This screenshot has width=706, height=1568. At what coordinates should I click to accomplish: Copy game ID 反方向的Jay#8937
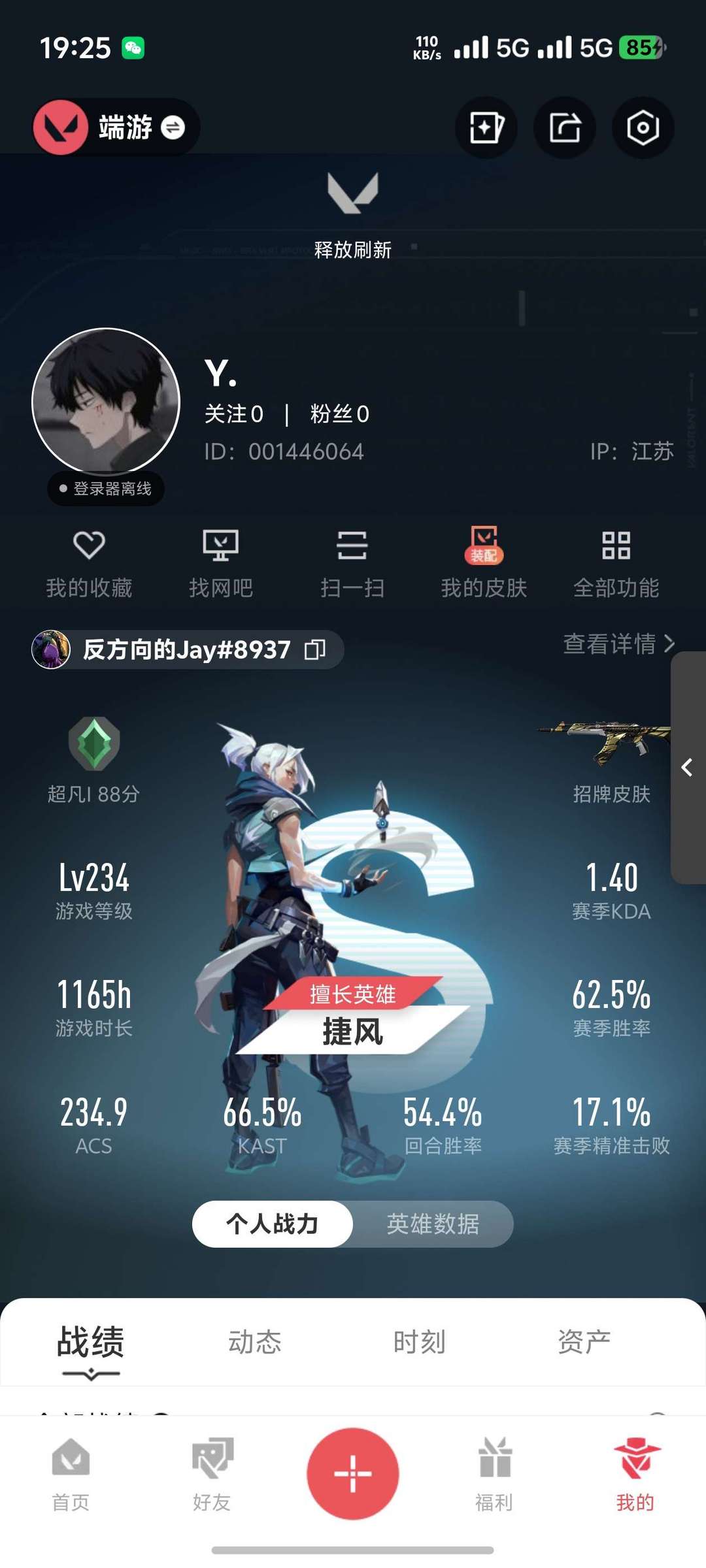tap(315, 649)
